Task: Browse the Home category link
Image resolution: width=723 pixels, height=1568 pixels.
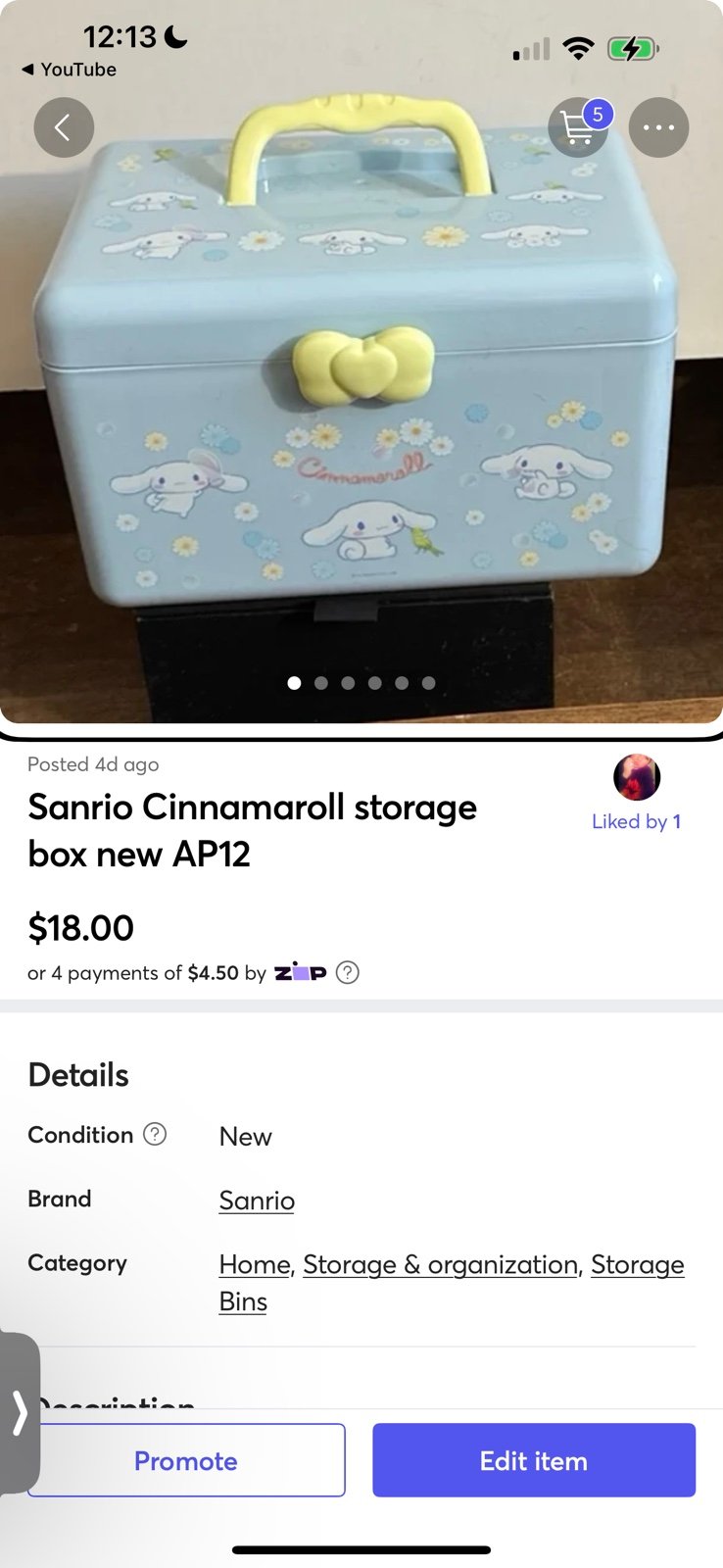Action: click(255, 1264)
